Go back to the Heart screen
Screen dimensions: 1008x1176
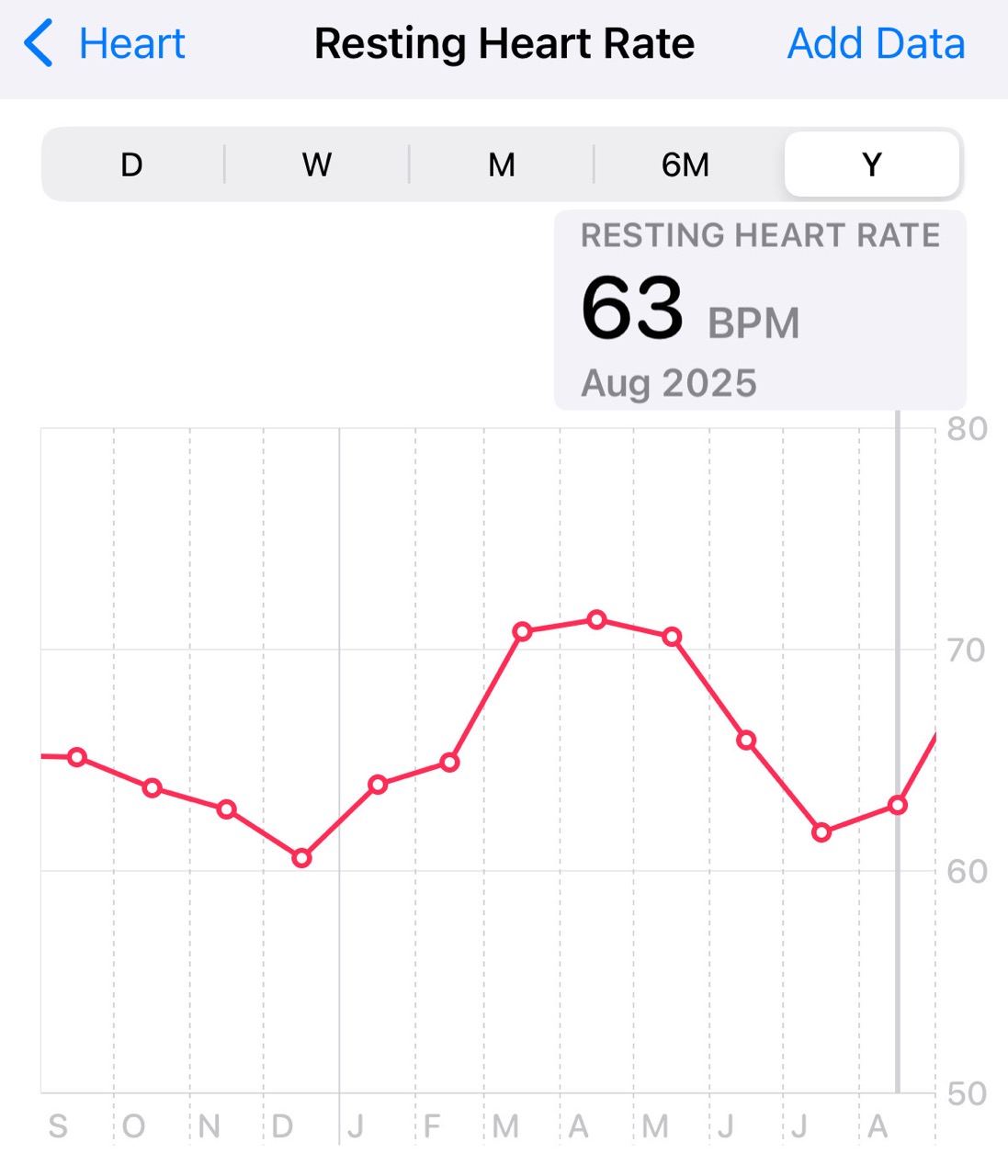106,44
